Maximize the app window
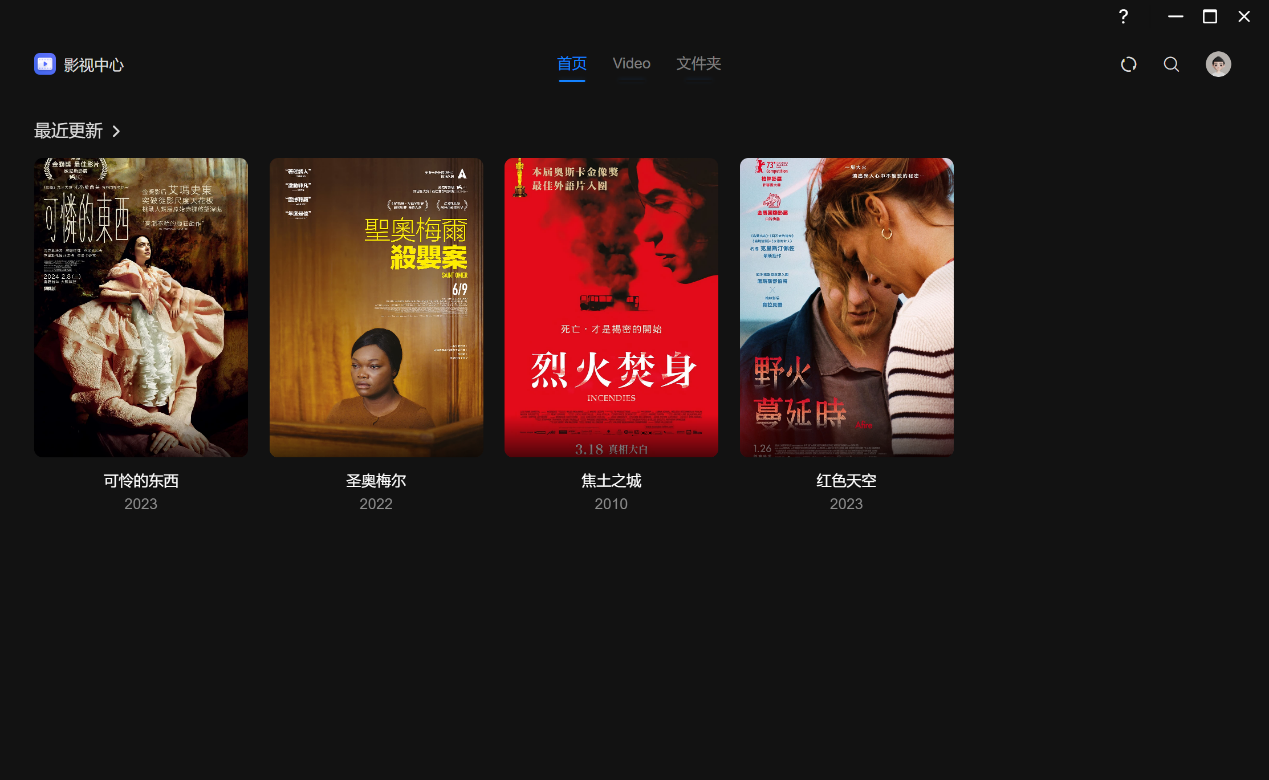 coord(1210,16)
